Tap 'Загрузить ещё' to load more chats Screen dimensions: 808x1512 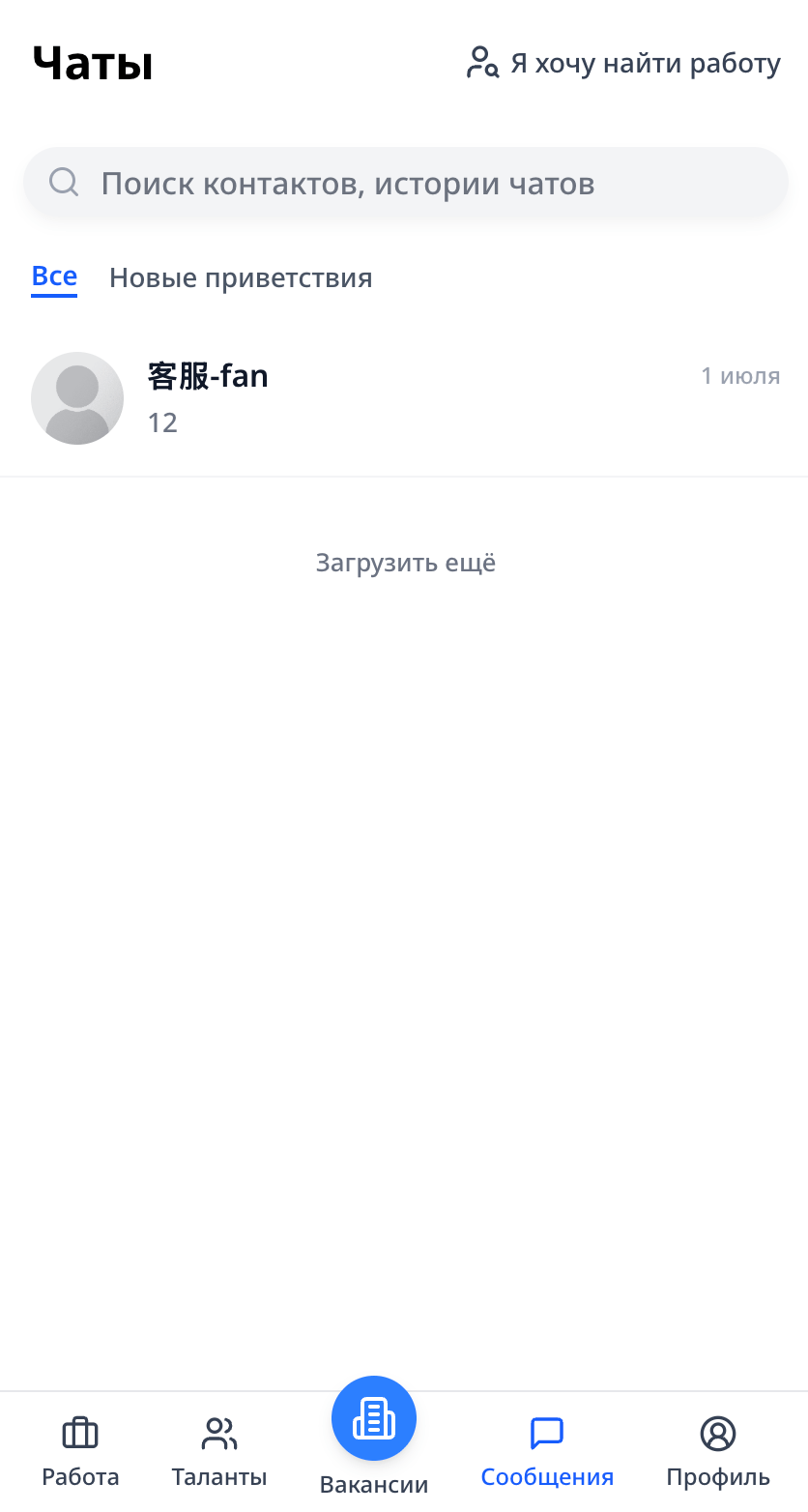tap(405, 563)
